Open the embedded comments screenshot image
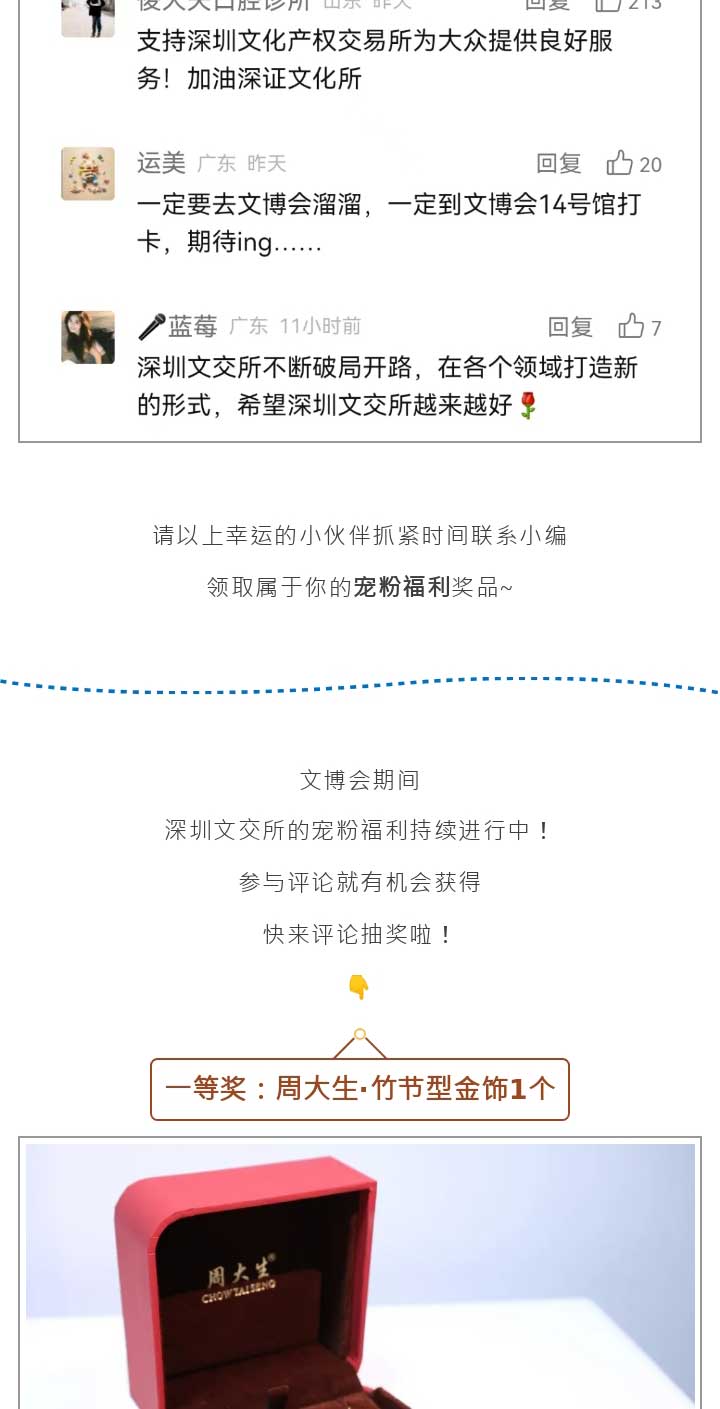This screenshot has width=720, height=1409. coord(360,220)
